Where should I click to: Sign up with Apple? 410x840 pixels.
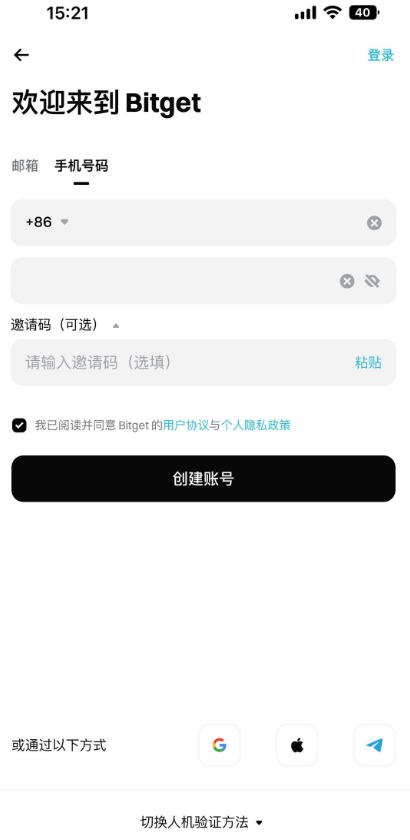tap(297, 745)
